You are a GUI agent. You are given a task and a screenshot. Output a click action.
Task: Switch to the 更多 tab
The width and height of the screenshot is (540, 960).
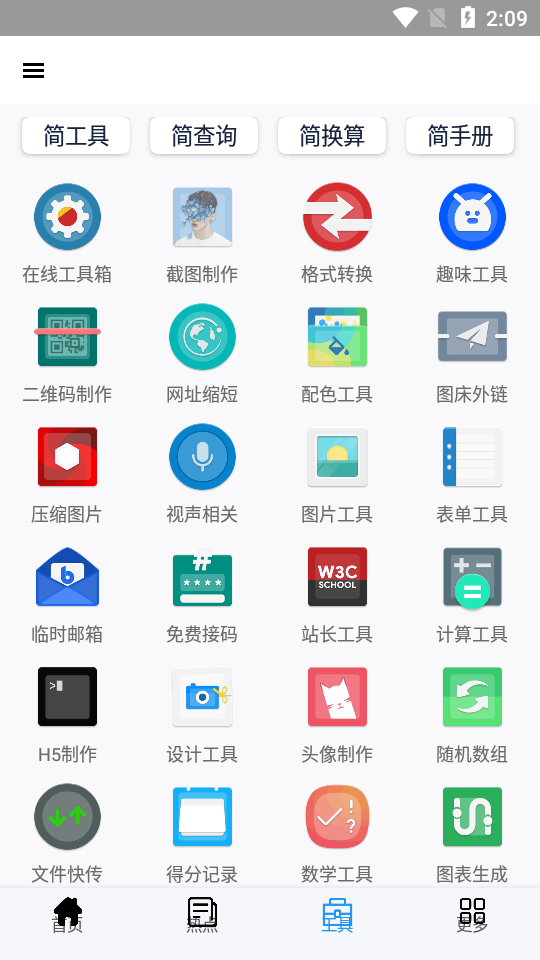pyautogui.click(x=472, y=915)
